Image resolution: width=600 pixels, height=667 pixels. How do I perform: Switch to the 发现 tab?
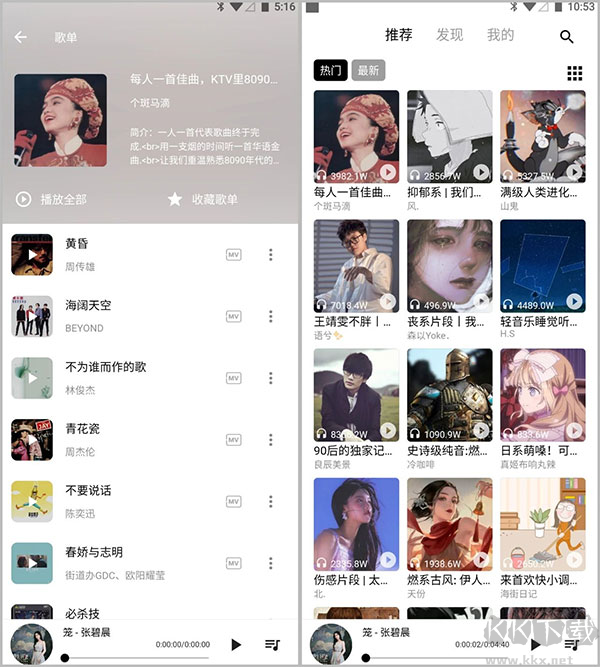(x=449, y=35)
